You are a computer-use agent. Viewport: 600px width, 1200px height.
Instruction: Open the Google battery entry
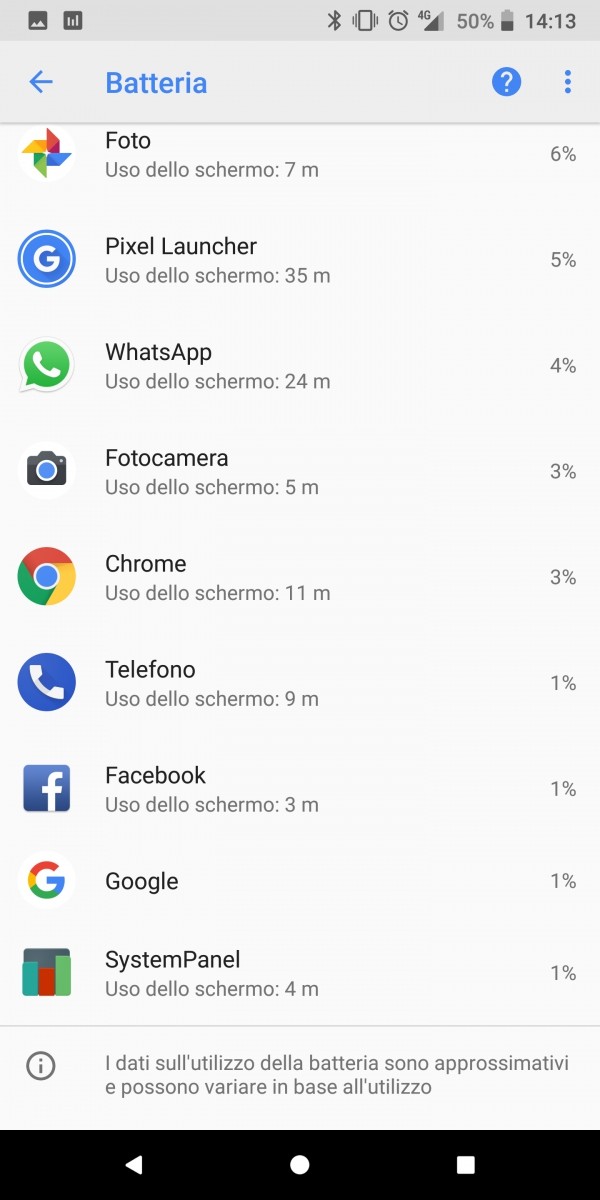300,881
